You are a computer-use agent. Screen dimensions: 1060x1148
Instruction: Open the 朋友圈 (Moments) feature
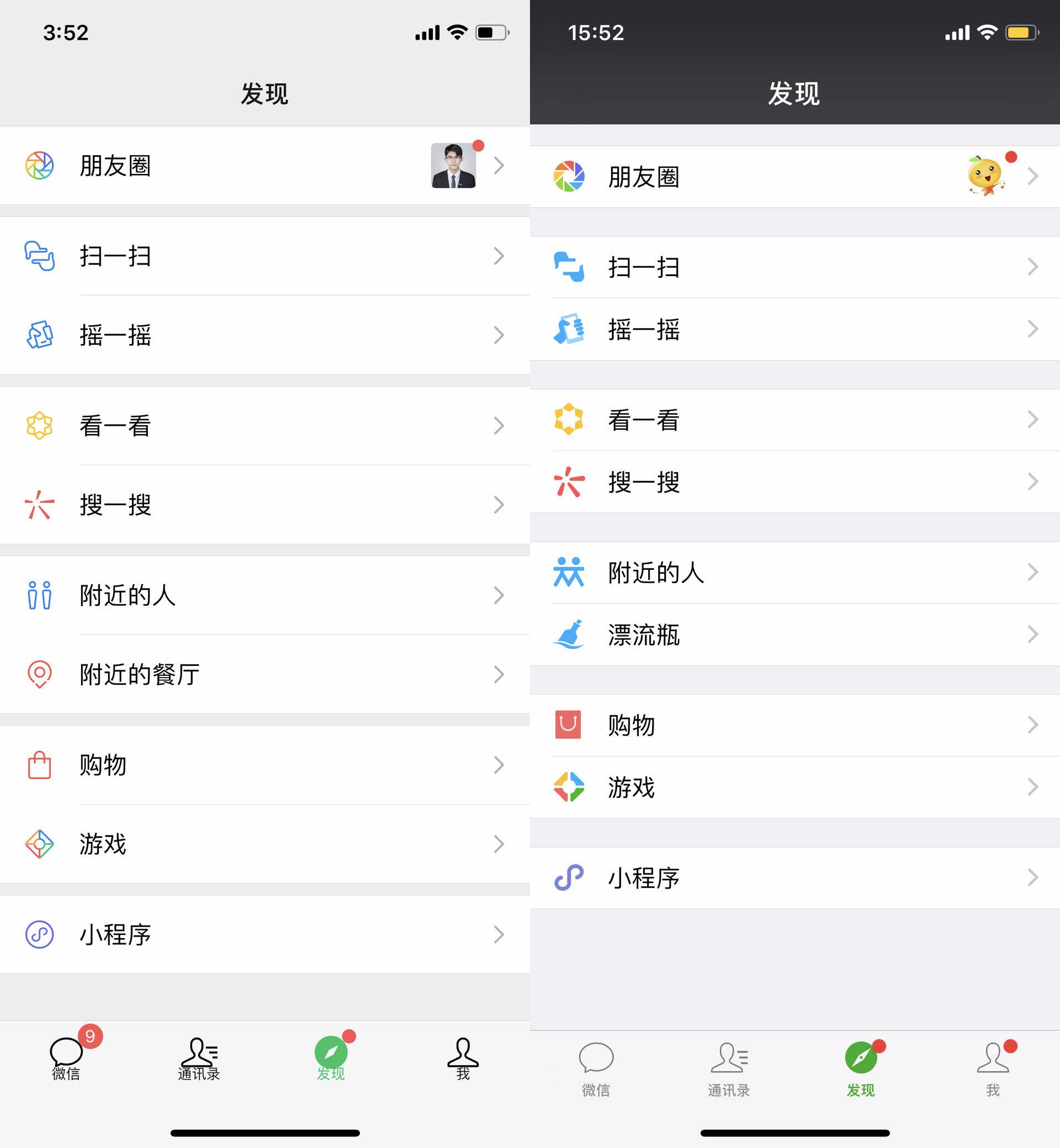[x=115, y=166]
